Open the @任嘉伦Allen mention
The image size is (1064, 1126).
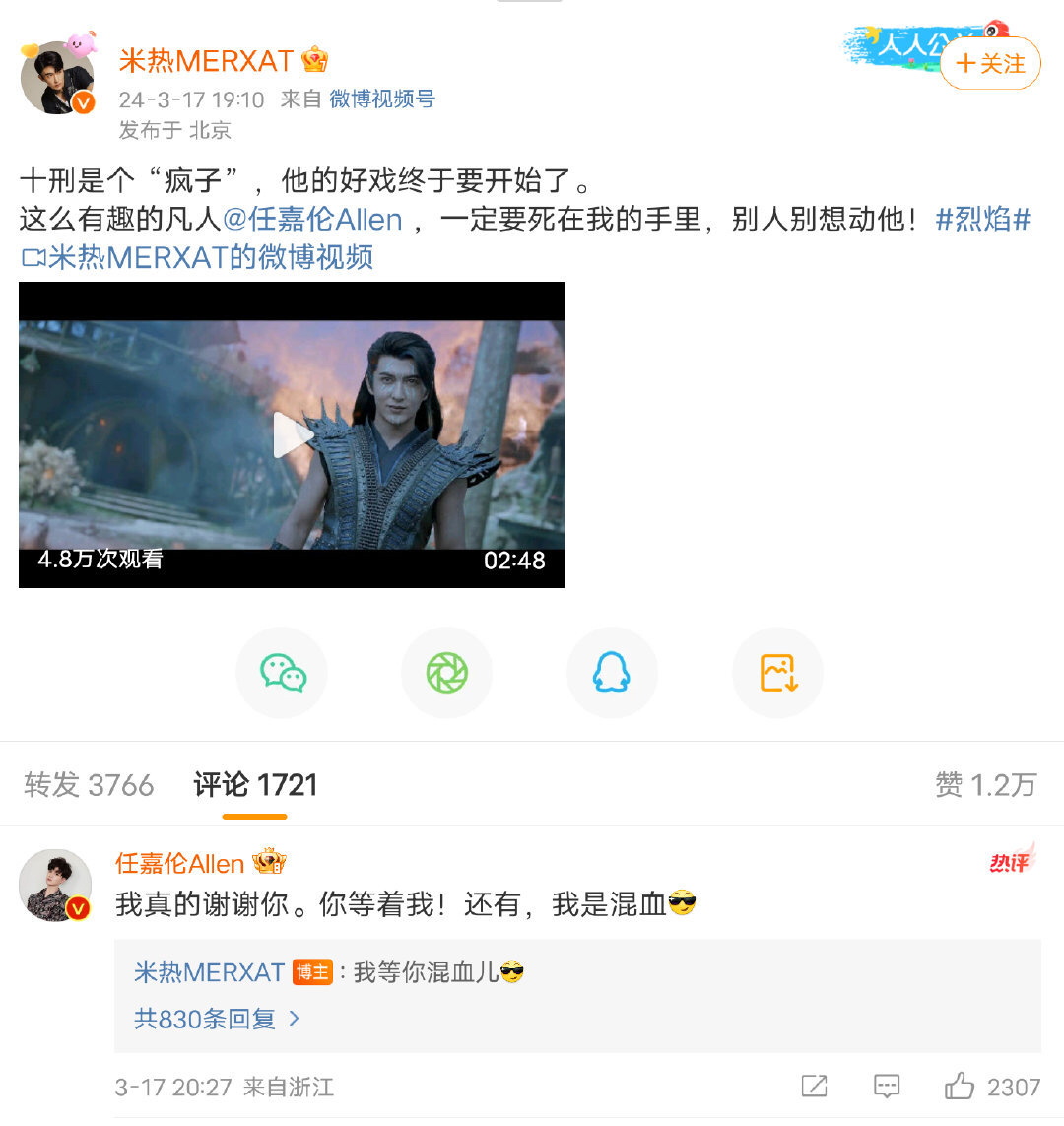click(312, 219)
